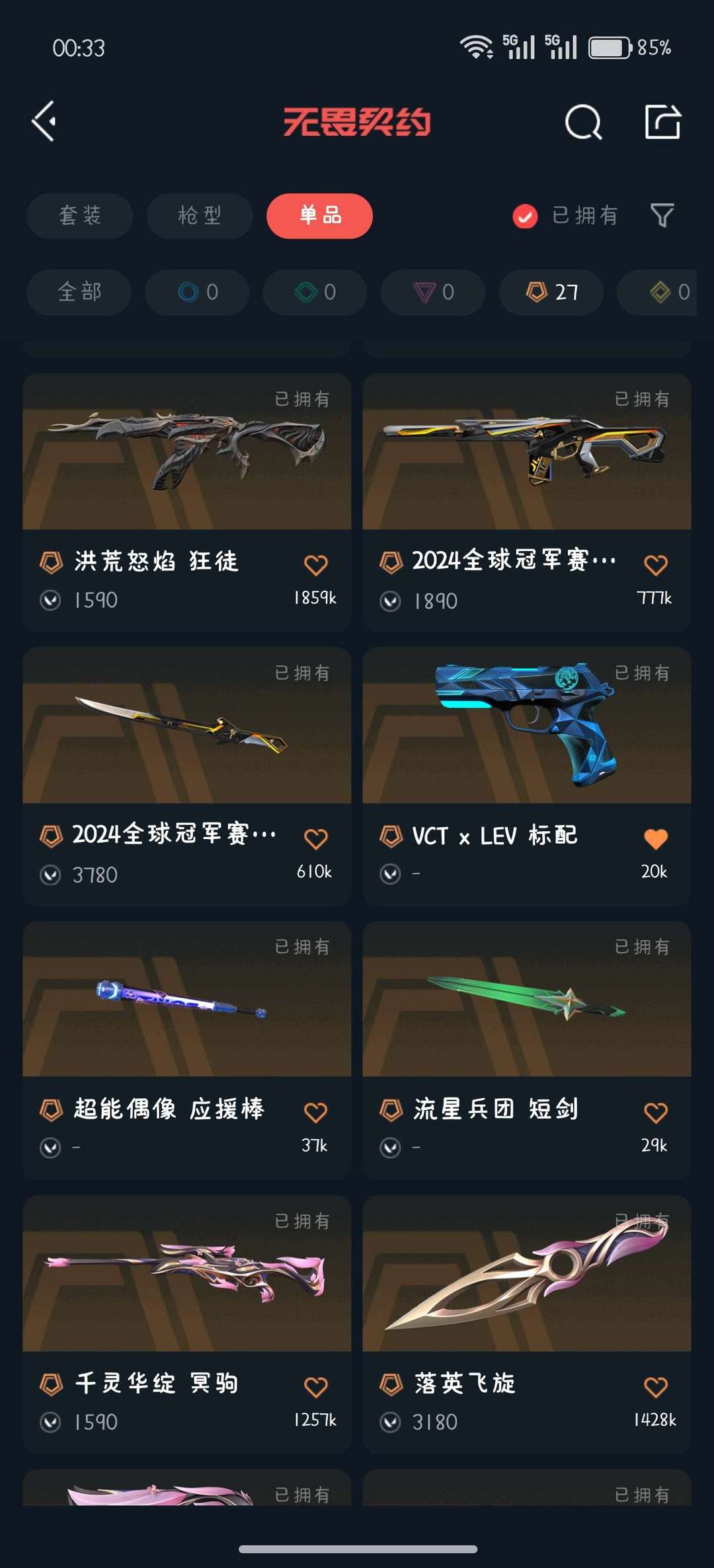This screenshot has height=1568, width=714.
Task: Open the 洪荒怒焰 狂徒 skin card
Action: [186, 502]
